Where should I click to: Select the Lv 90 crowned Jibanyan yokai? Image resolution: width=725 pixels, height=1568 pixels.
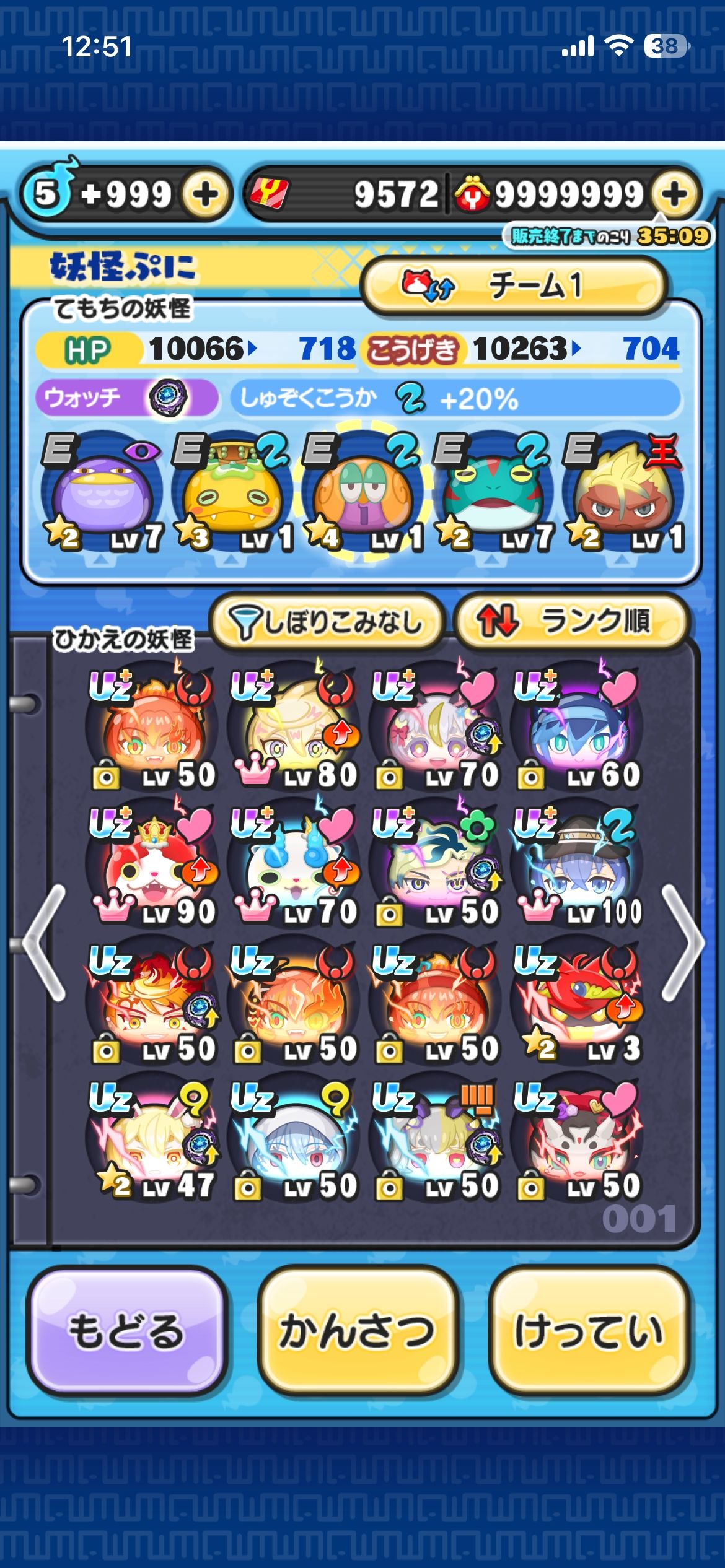[152, 864]
